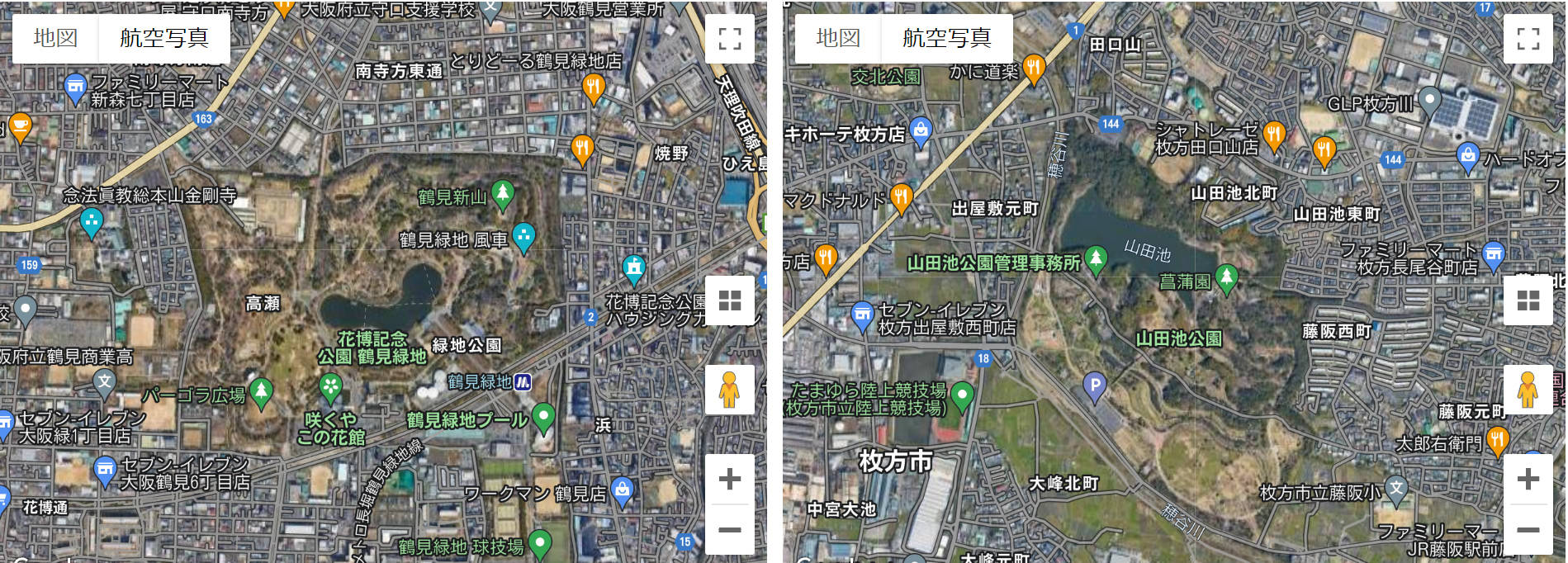The height and width of the screenshot is (563, 1568).
Task: Tap the tilt grid button on 山田池公園 map
Action: click(x=1528, y=300)
